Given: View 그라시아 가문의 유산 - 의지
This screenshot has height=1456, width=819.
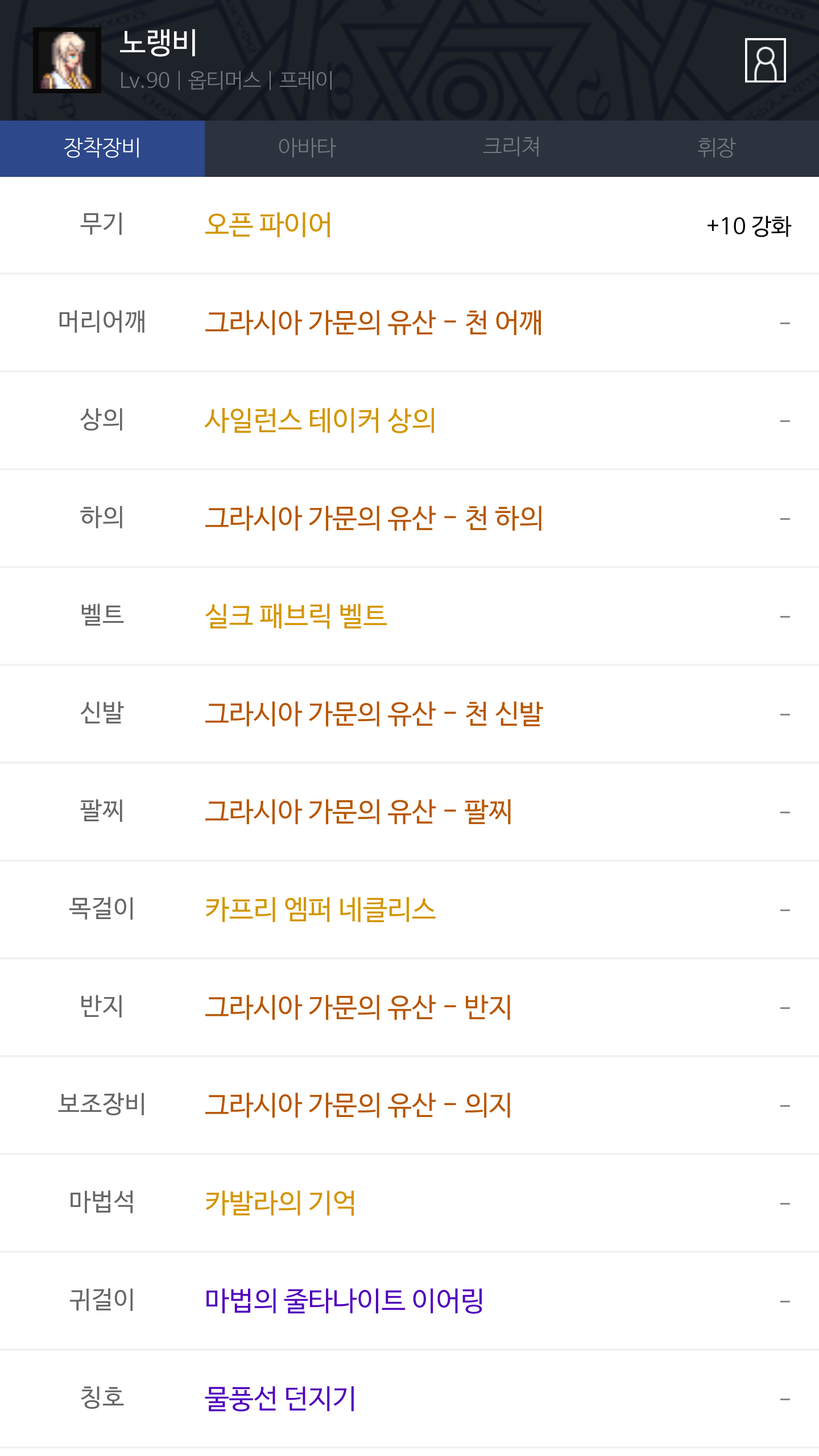Looking at the screenshot, I should tap(358, 1105).
